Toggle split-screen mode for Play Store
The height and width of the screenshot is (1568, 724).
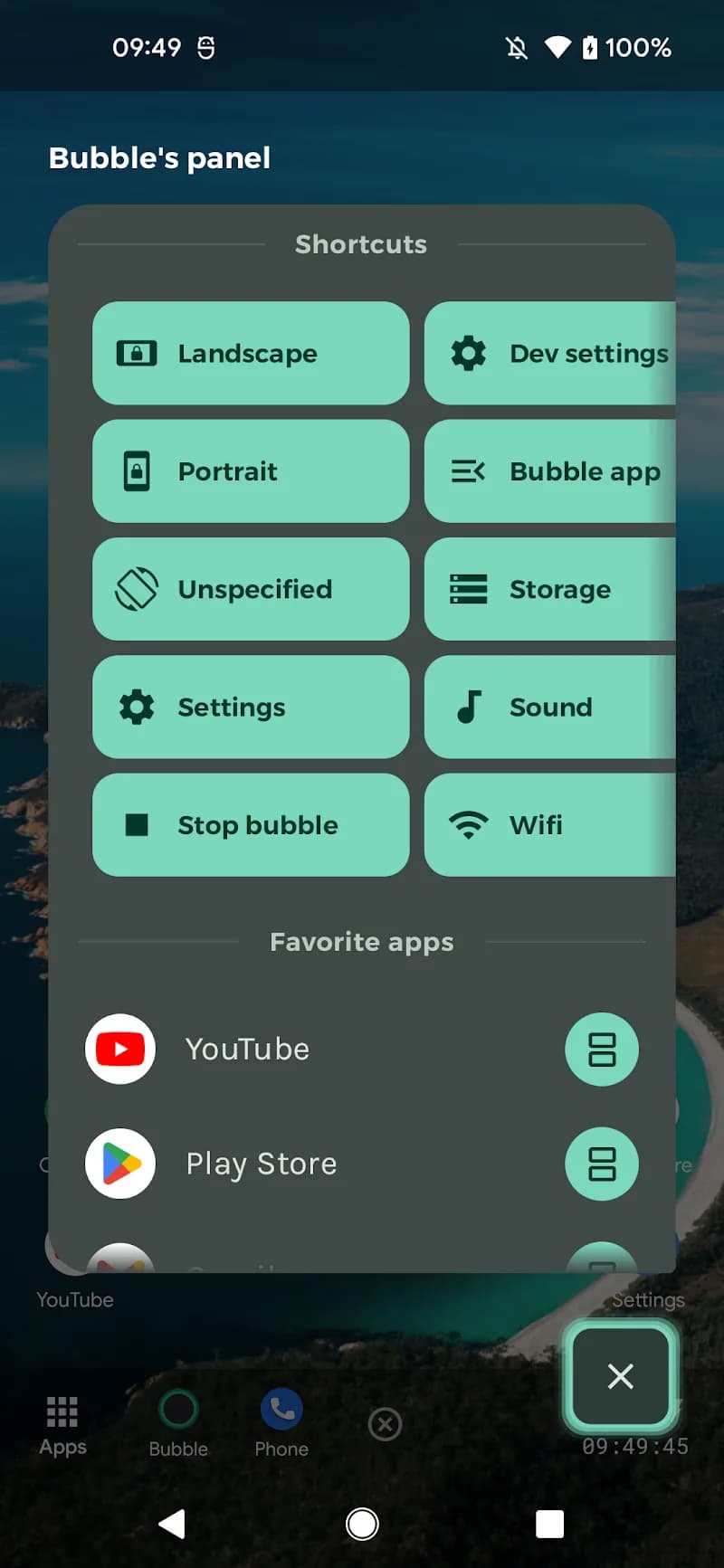pyautogui.click(x=602, y=1164)
